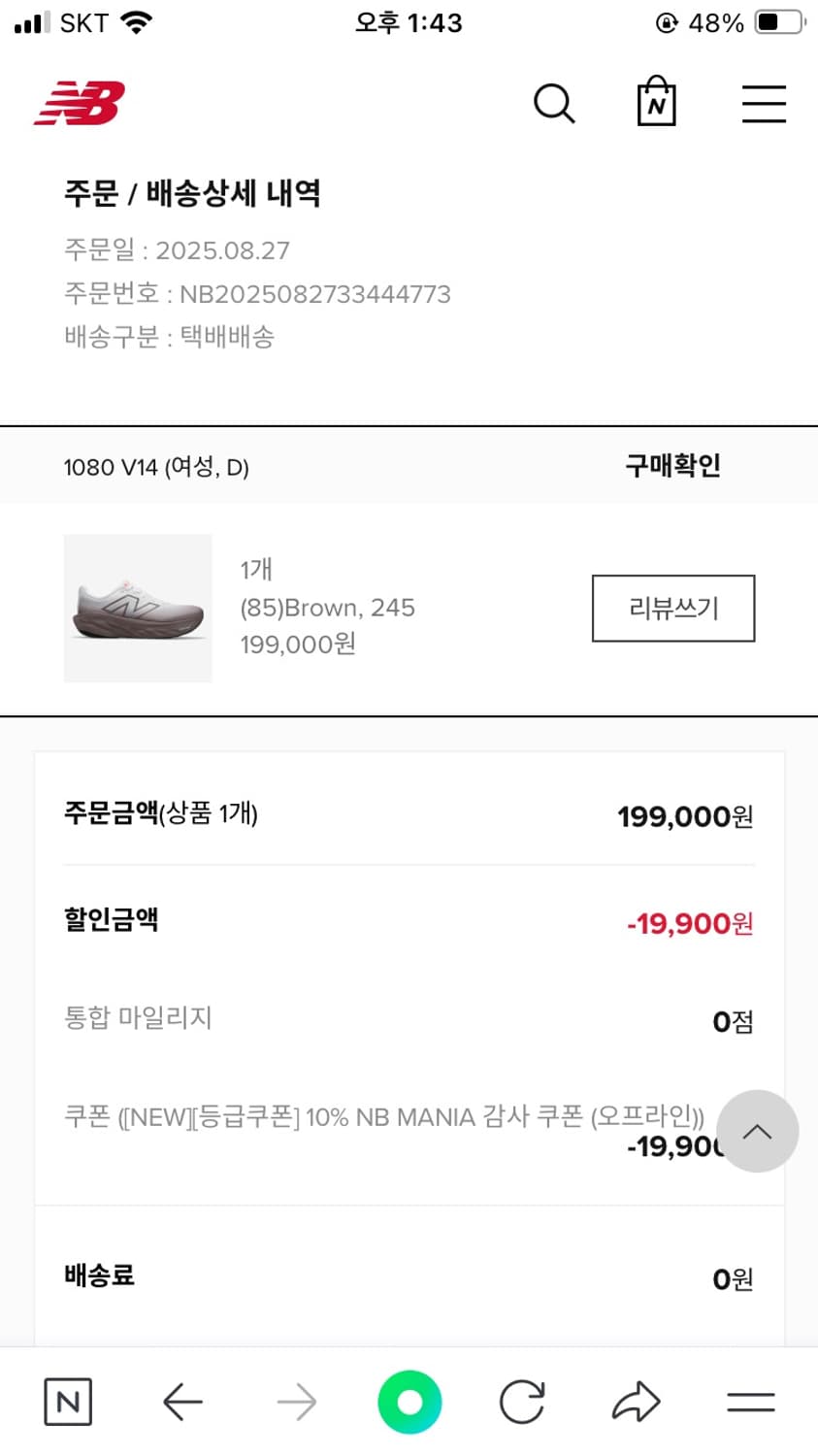Image resolution: width=818 pixels, height=1456 pixels.
Task: Tap the refresh icon in bottom bar
Action: (522, 1401)
